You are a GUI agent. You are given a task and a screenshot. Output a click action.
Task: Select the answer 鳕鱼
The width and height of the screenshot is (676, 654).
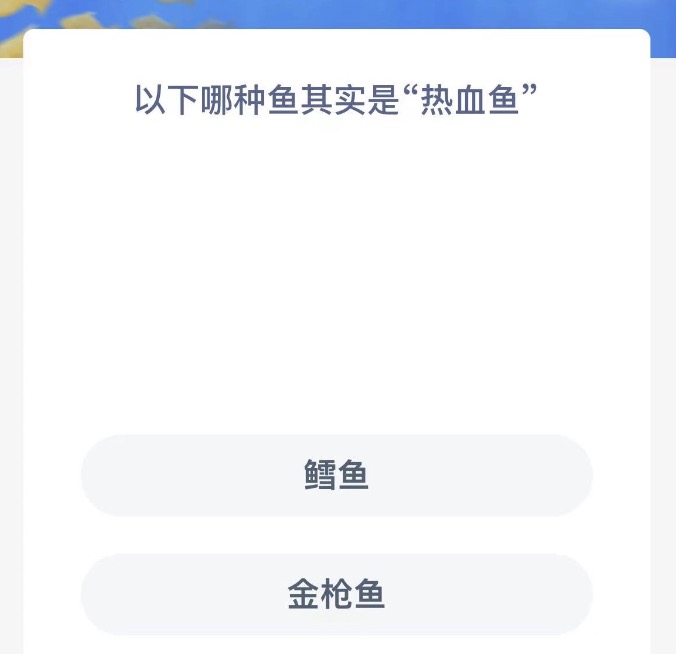pos(337,476)
